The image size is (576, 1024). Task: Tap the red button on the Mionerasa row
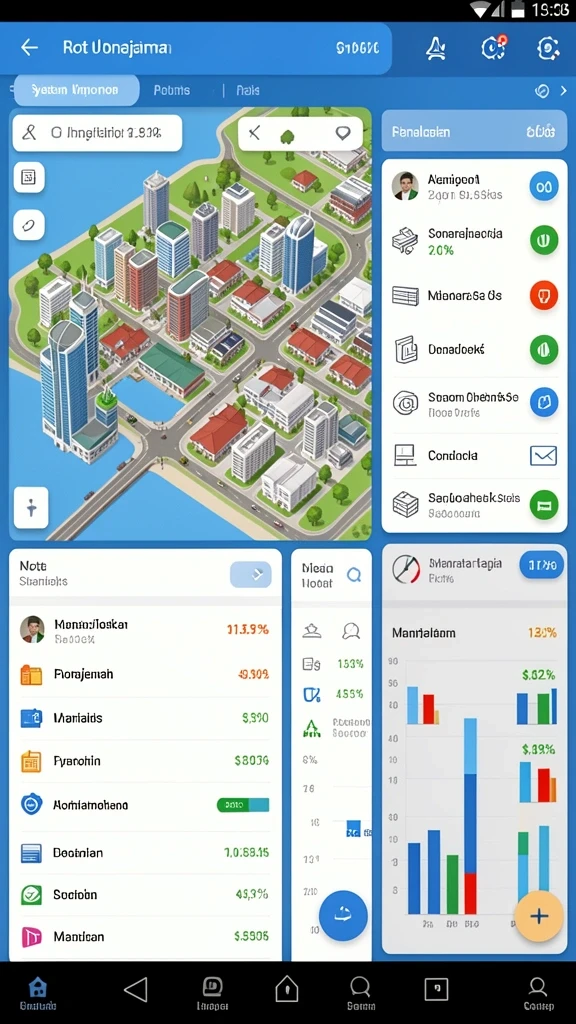click(543, 295)
